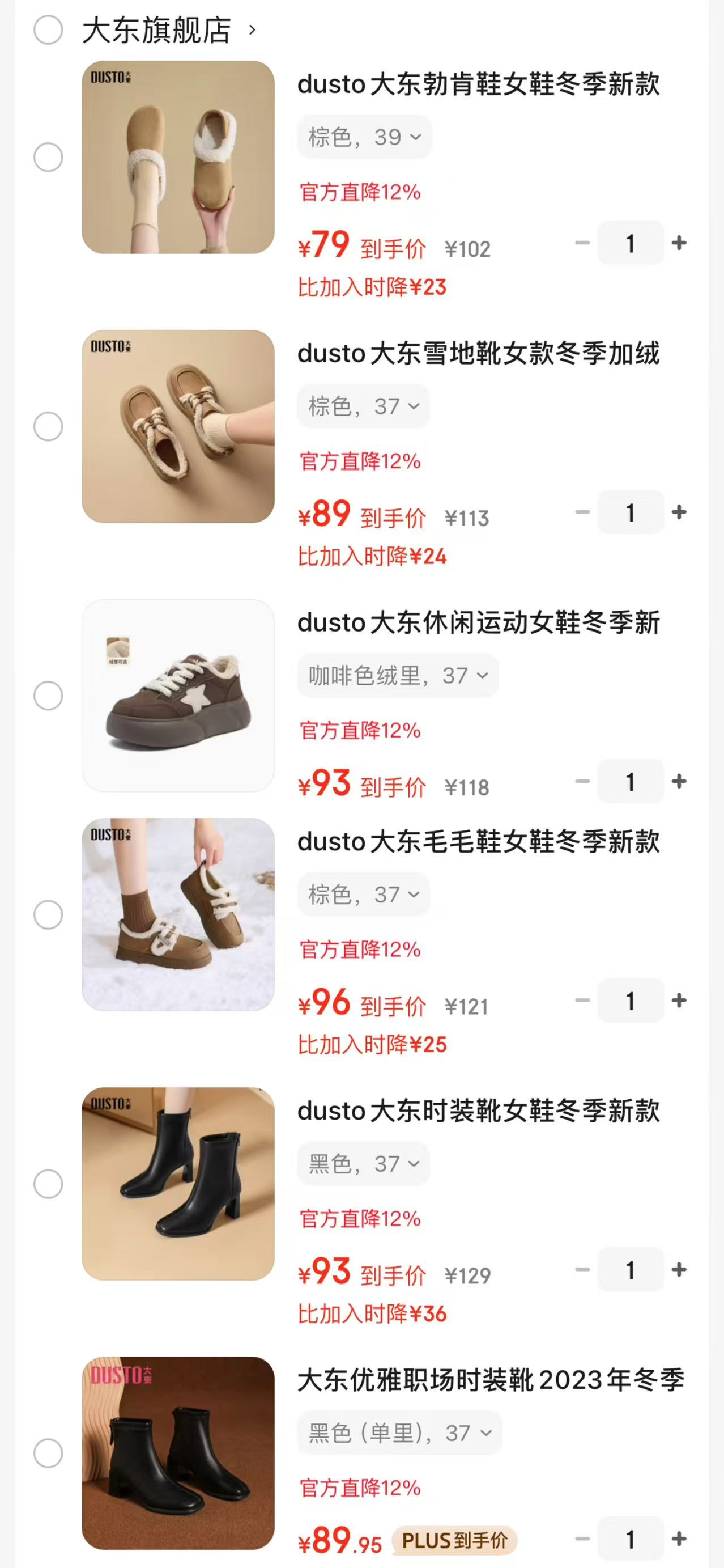Screen dimensions: 724x1568
Task: Change the 黑色, 37 size option
Action: [x=364, y=1164]
